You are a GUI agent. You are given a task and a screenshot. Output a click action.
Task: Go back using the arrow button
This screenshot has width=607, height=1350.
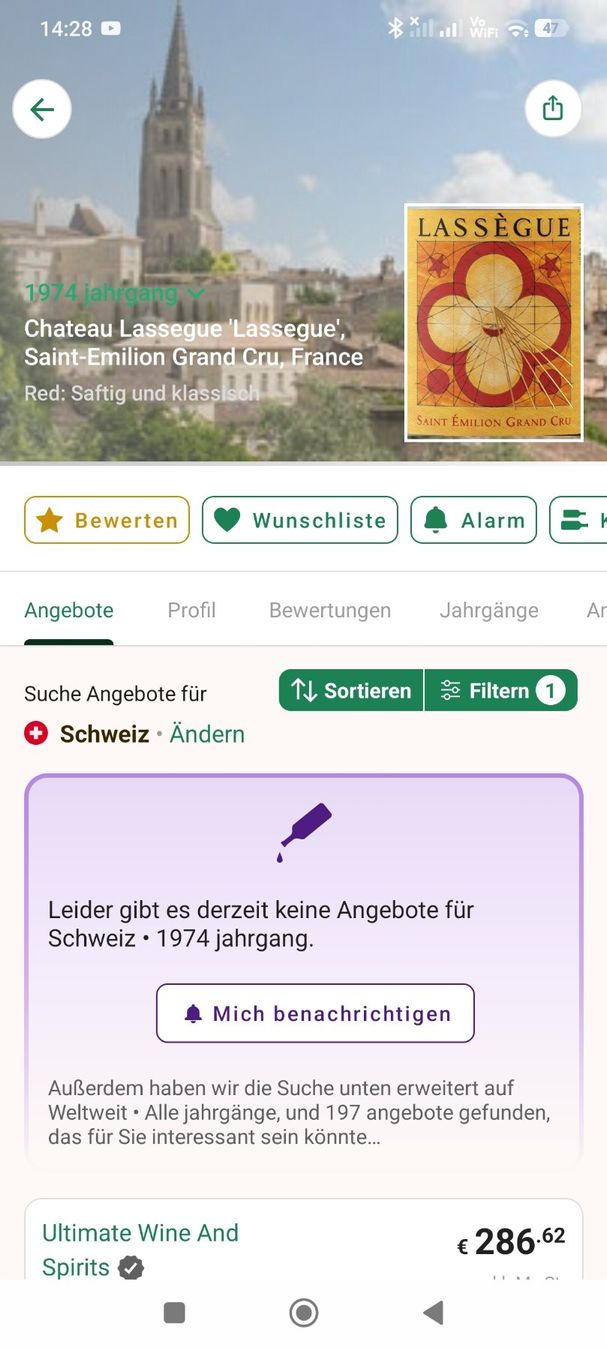(x=42, y=109)
